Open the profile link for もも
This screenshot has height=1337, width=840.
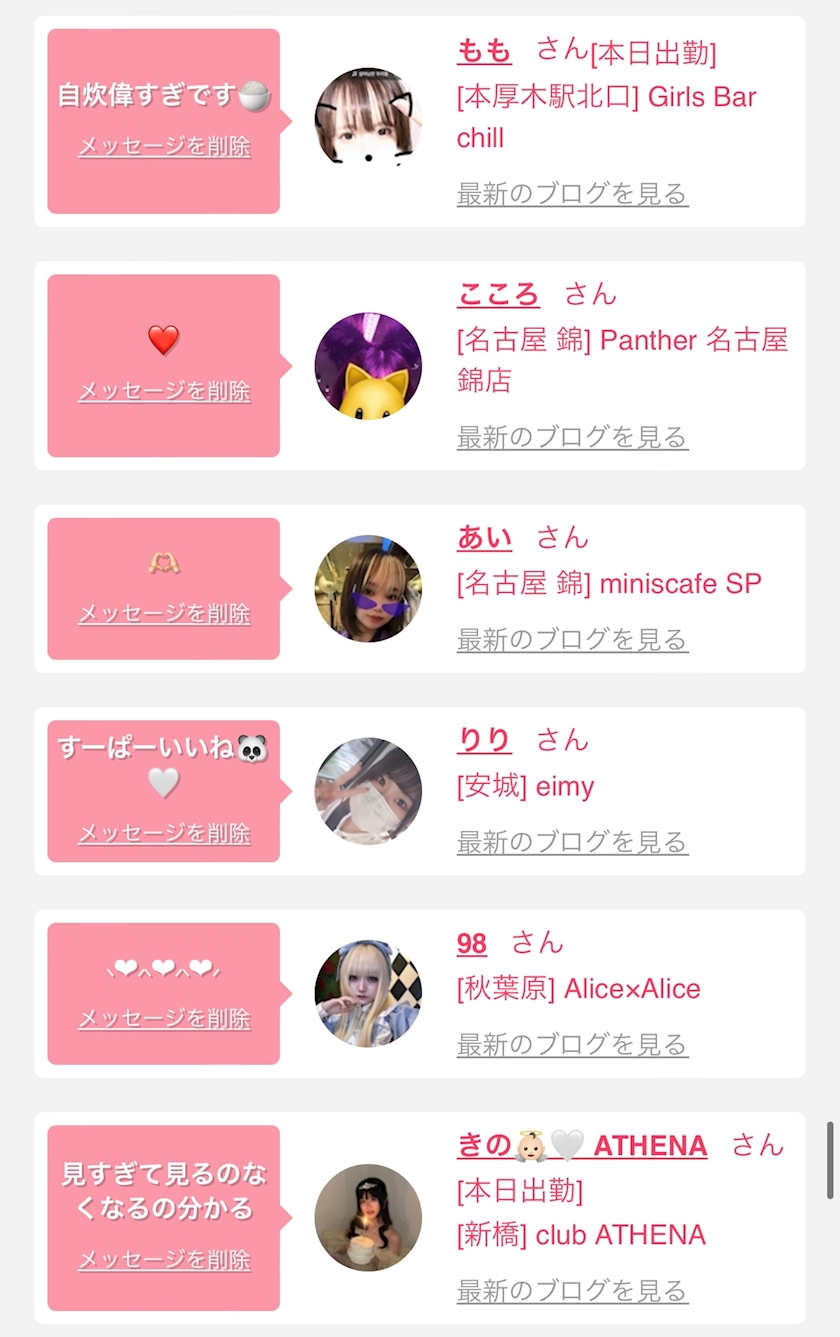click(x=484, y=50)
